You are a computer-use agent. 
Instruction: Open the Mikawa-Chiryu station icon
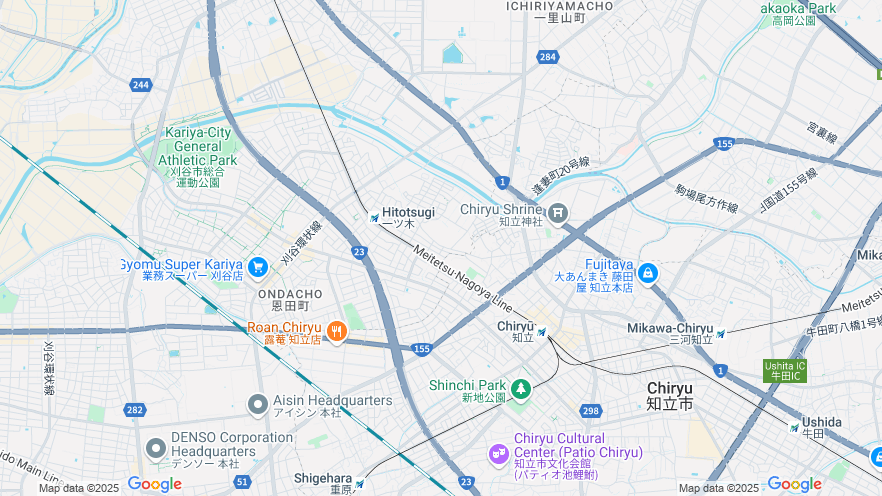tap(721, 332)
